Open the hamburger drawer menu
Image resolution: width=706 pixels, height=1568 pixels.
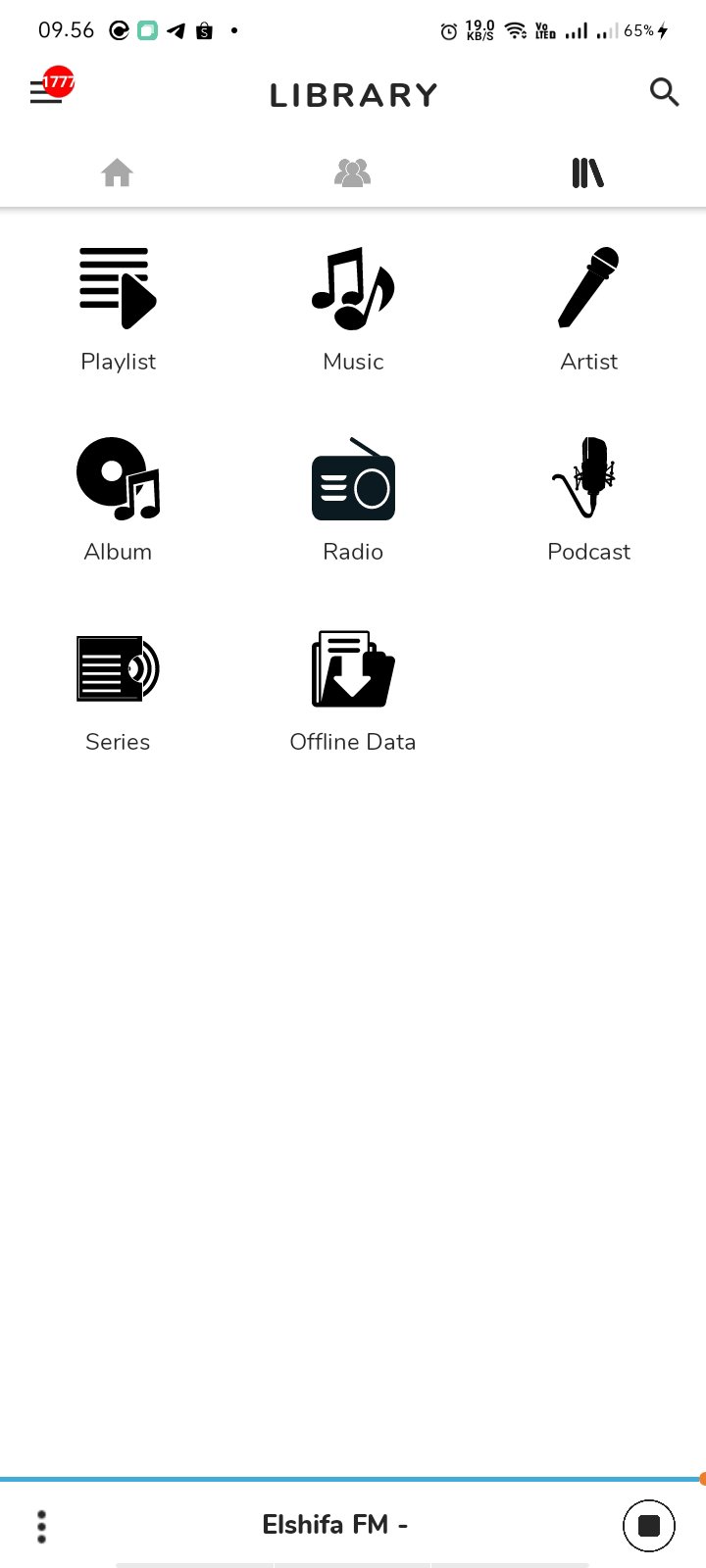click(45, 92)
